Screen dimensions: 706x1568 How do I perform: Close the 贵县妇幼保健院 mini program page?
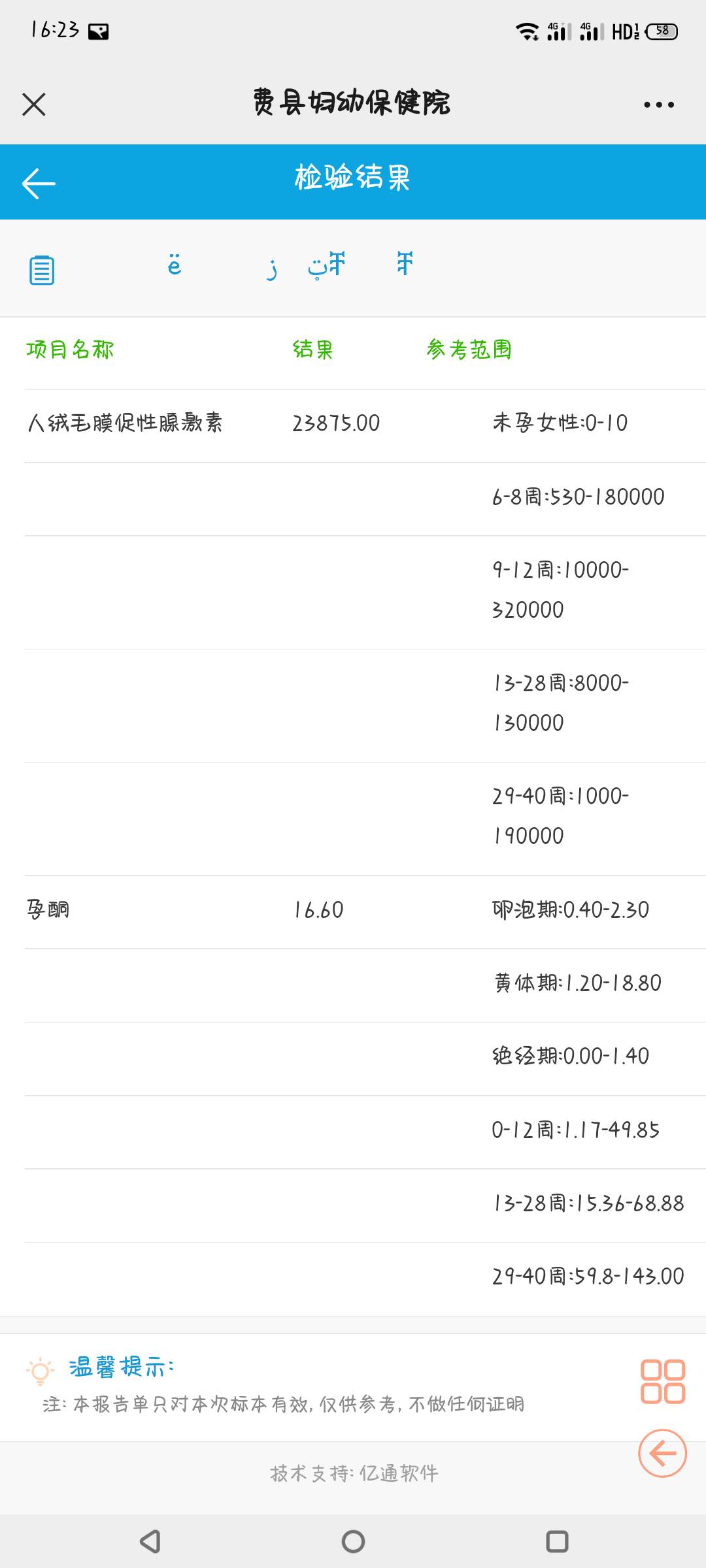tap(34, 104)
